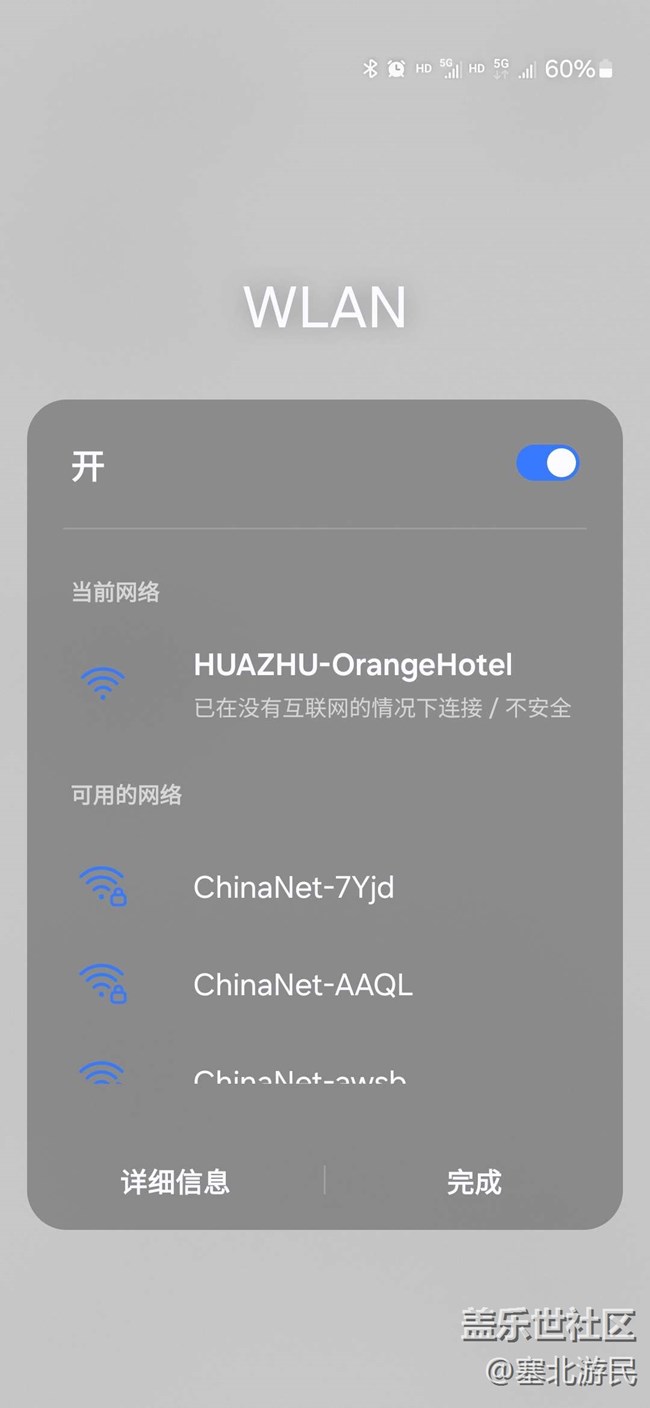The height and width of the screenshot is (1408, 650).
Task: Tap 完成 to close the panel
Action: (x=474, y=1182)
